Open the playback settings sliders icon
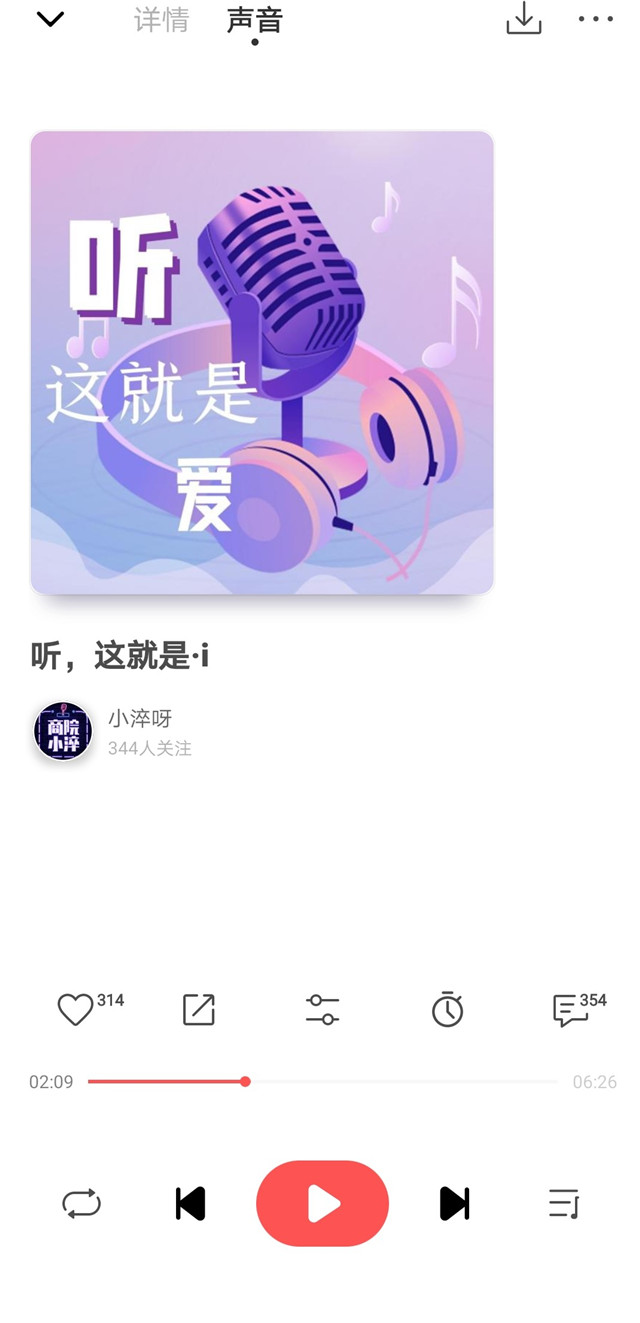This screenshot has height=1323, width=640. click(x=322, y=1009)
